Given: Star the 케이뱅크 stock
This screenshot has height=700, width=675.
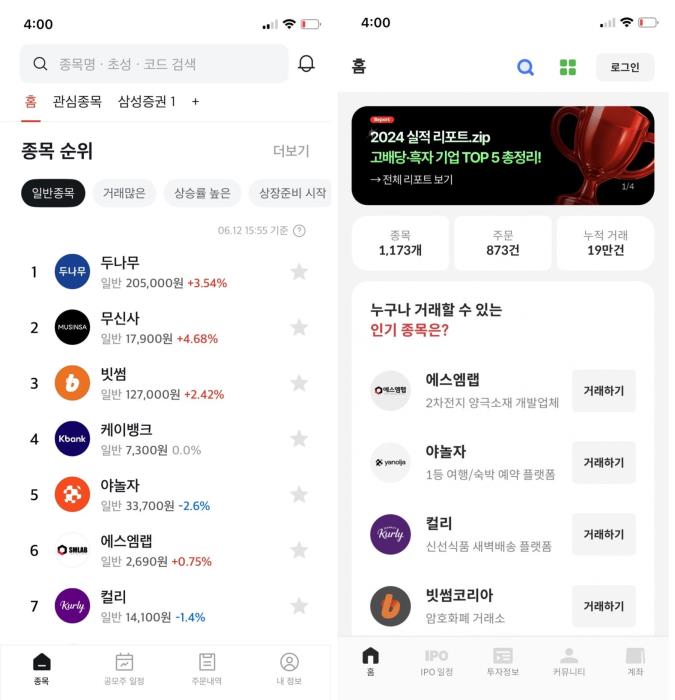Looking at the screenshot, I should (x=298, y=438).
